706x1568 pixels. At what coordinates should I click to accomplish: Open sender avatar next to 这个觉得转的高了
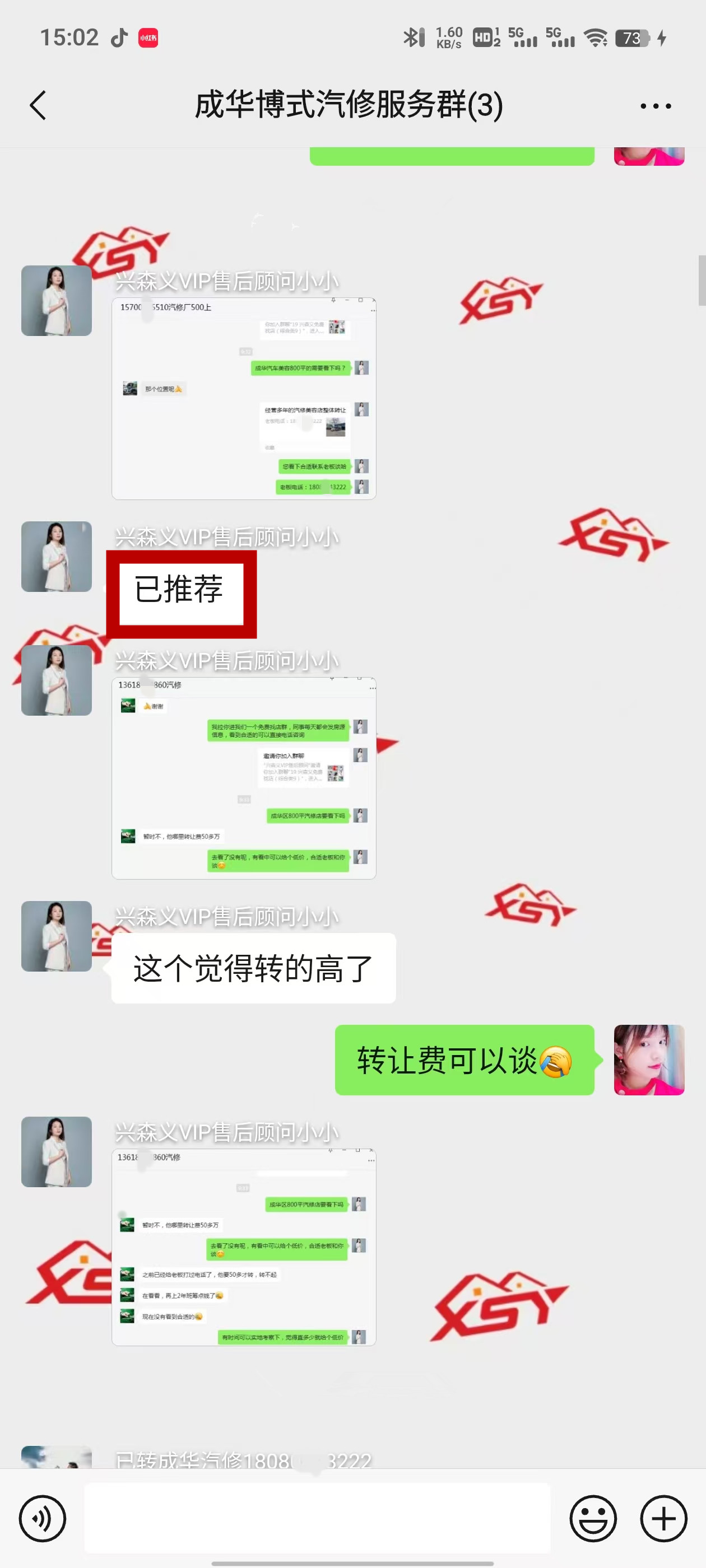[x=57, y=936]
